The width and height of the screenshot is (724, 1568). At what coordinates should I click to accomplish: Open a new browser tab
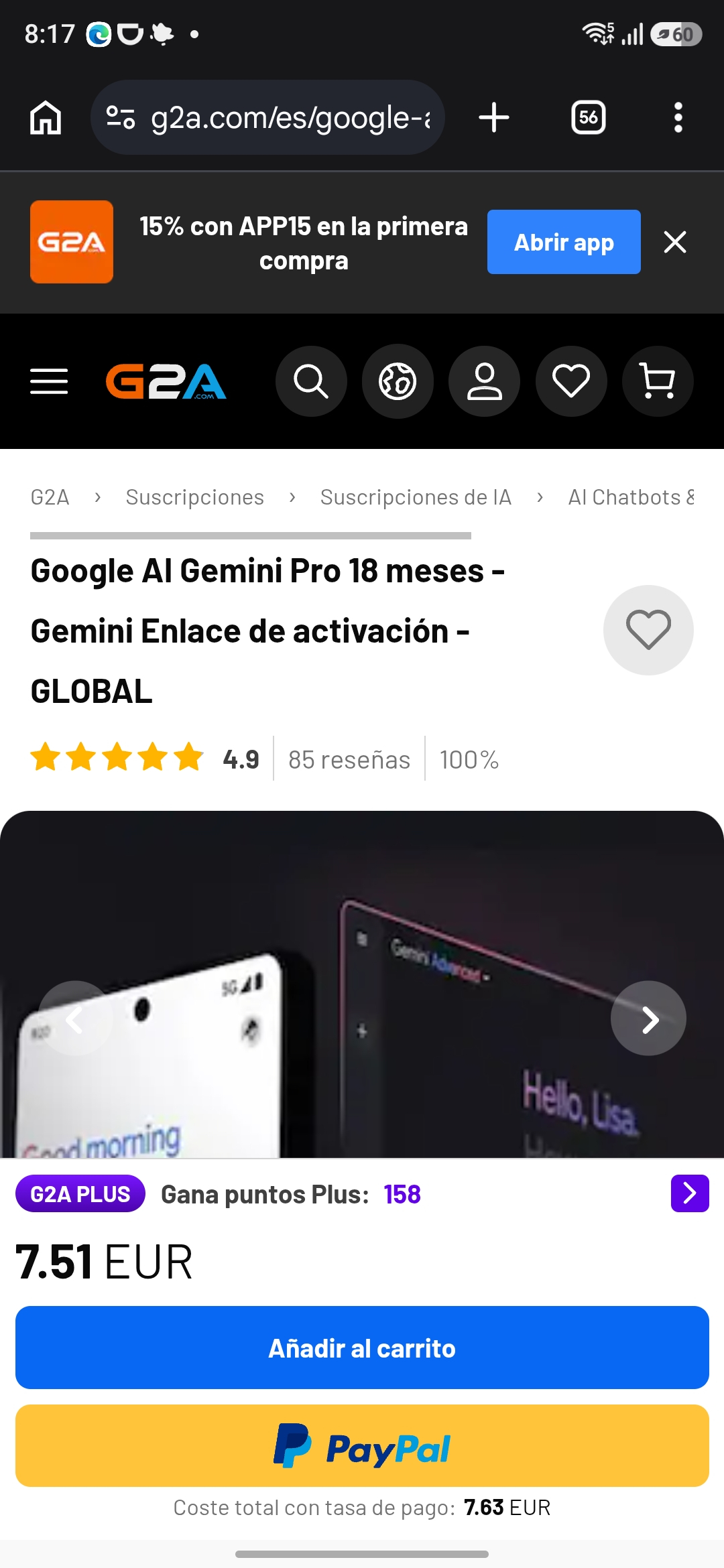tap(494, 117)
